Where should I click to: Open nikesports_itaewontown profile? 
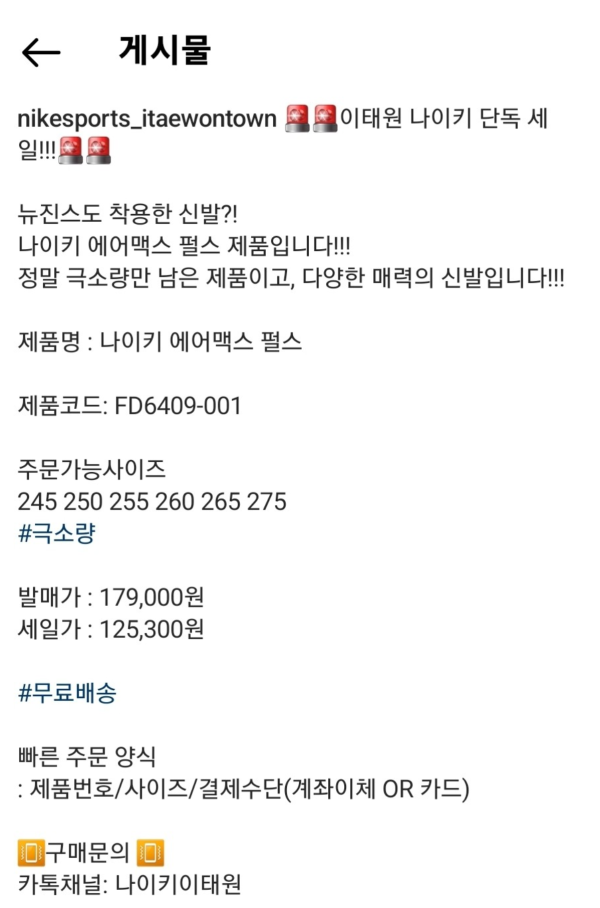coord(147,118)
